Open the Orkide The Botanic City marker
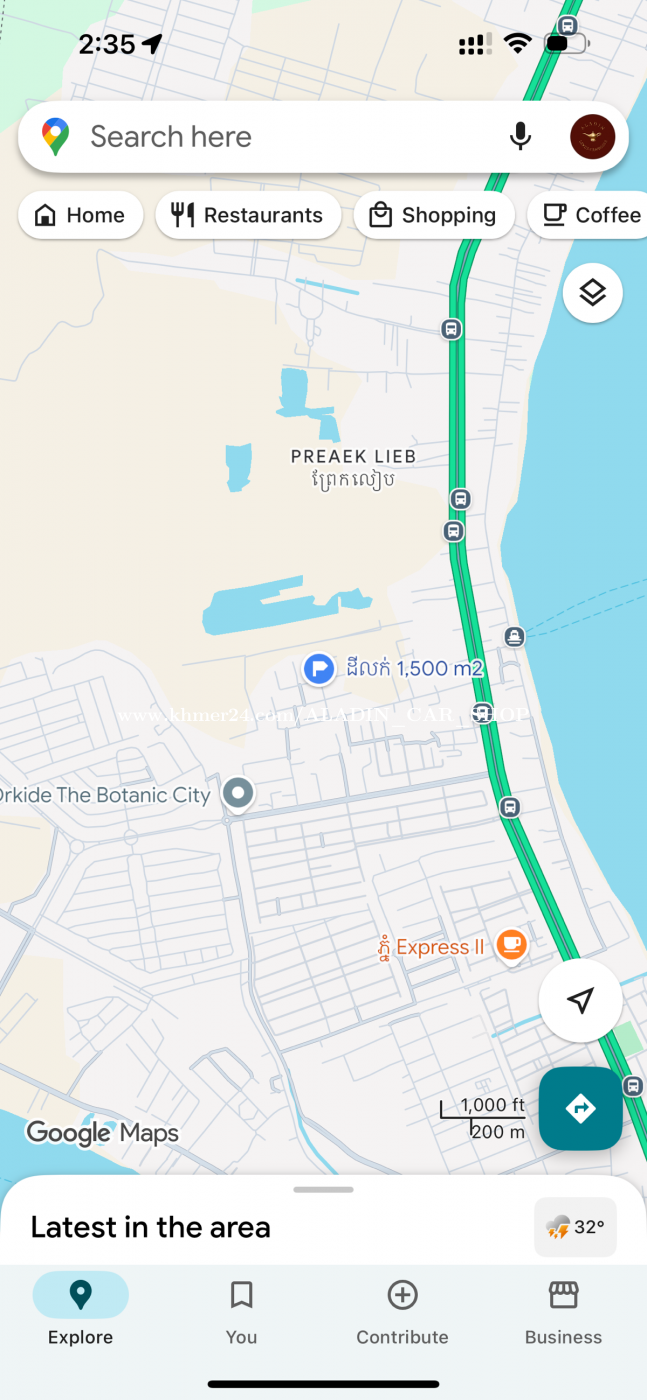This screenshot has width=647, height=1400. tap(238, 794)
